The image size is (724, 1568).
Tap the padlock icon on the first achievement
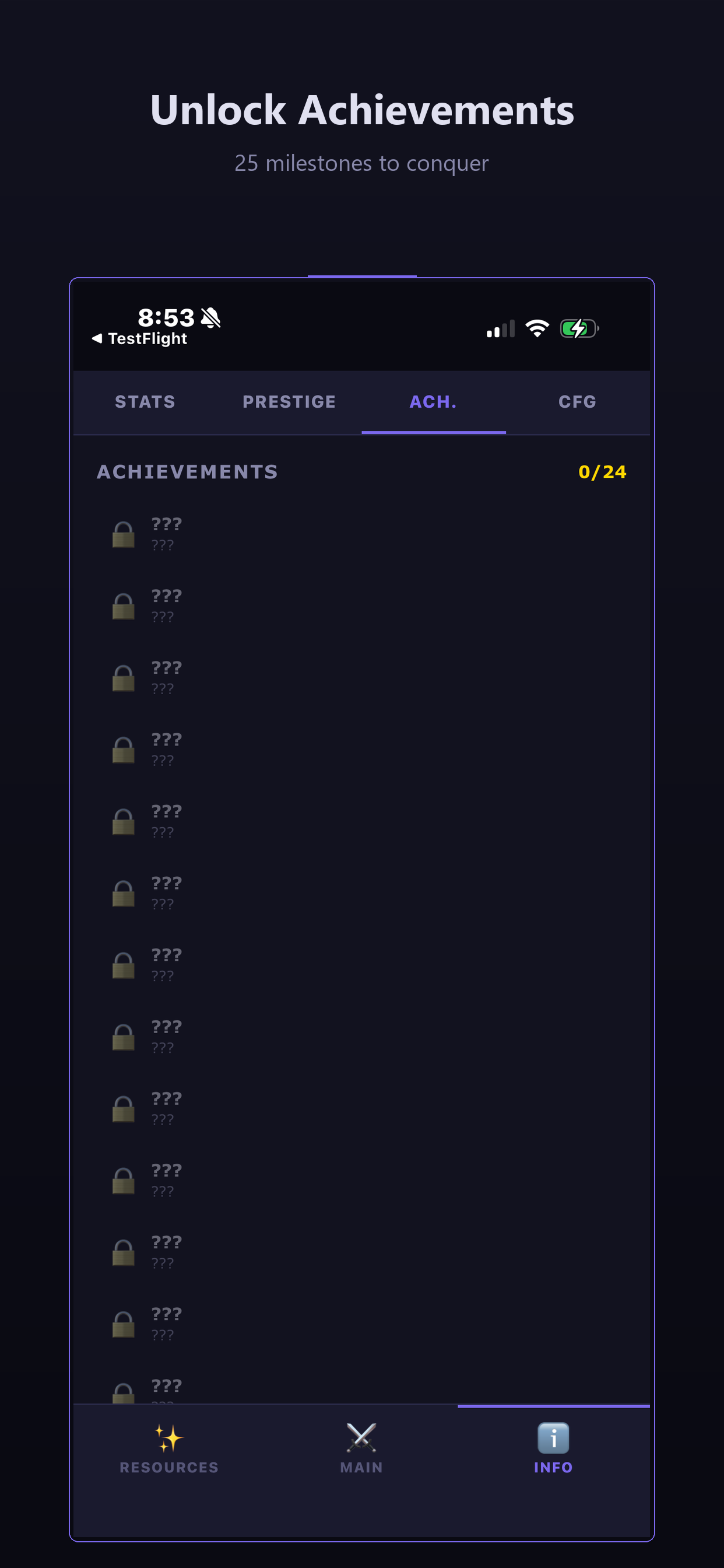tap(122, 534)
